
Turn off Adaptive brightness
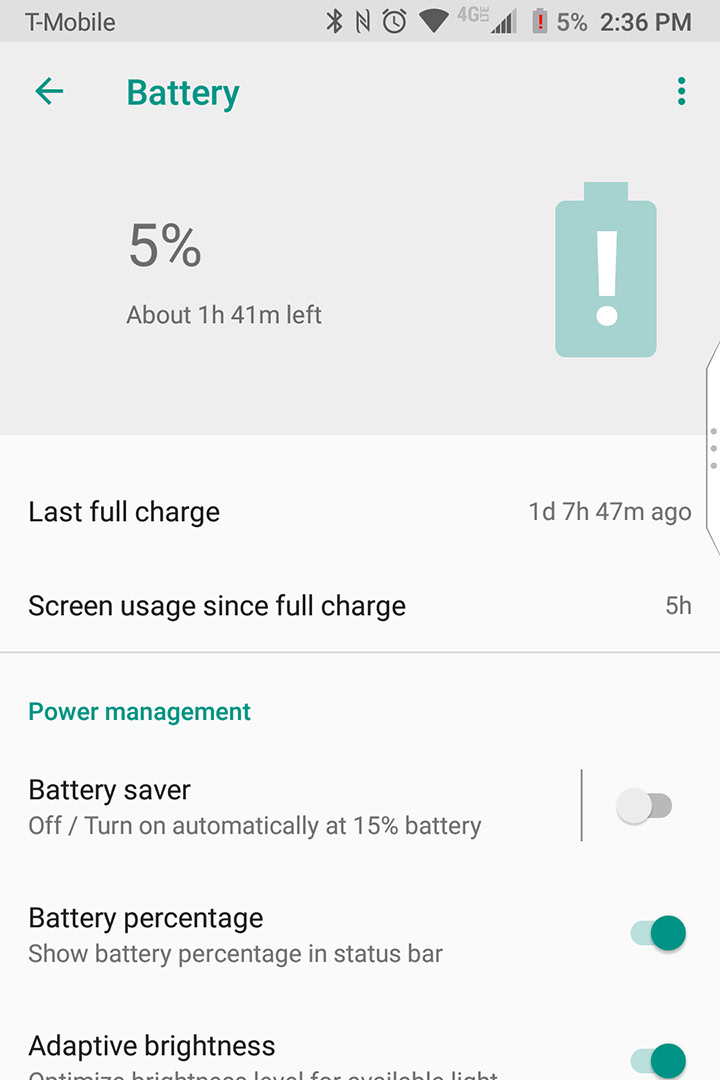pyautogui.click(x=658, y=1060)
